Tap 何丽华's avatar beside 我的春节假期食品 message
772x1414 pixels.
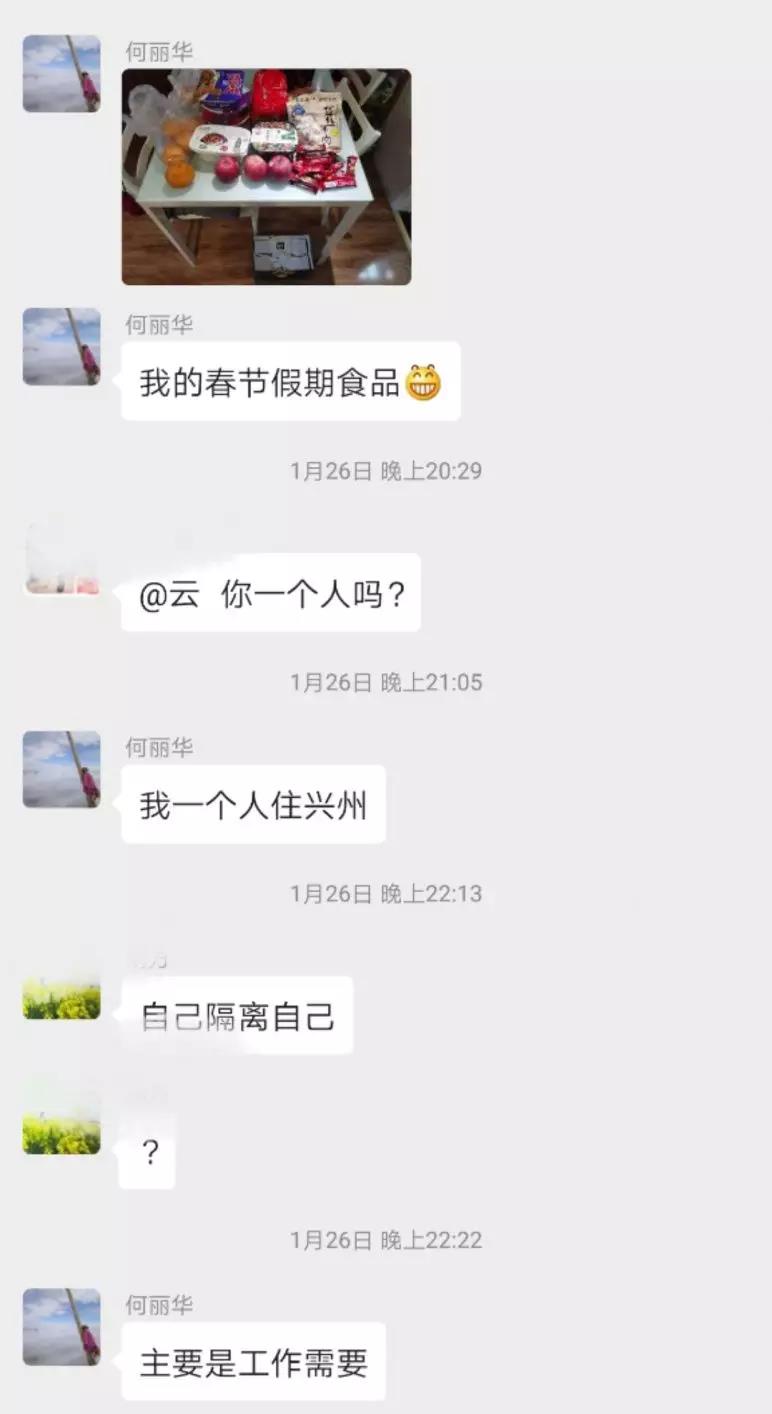pyautogui.click(x=62, y=346)
